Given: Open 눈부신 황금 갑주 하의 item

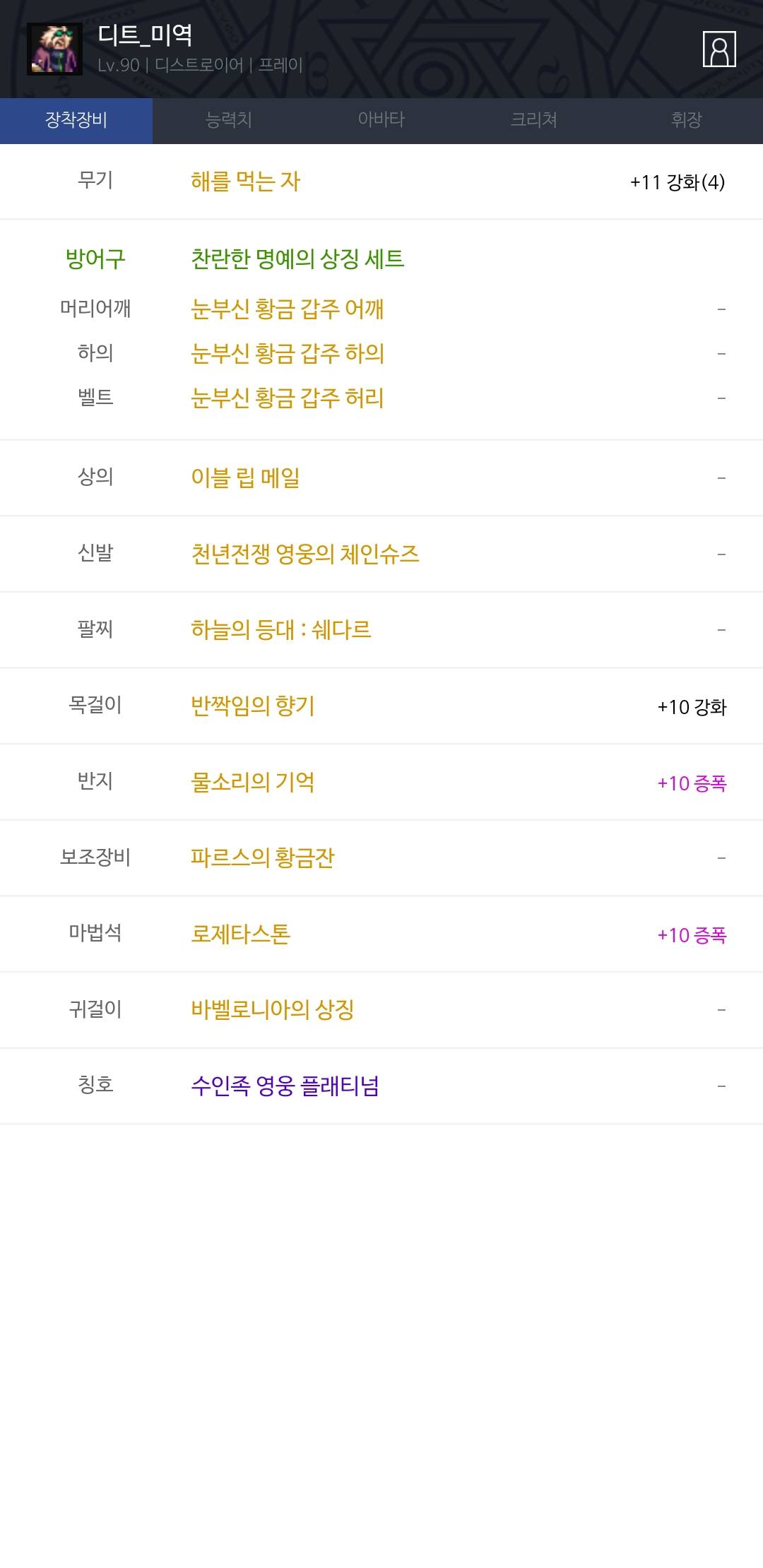Looking at the screenshot, I should coord(288,354).
